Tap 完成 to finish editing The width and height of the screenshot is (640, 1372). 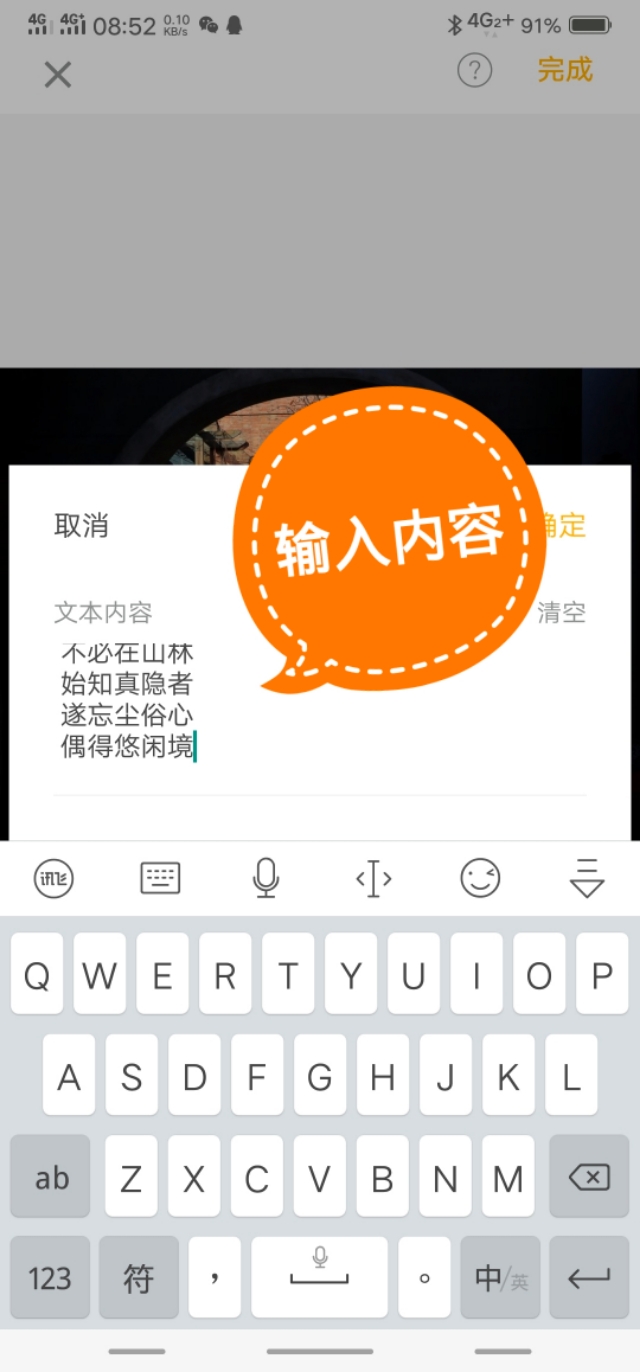(565, 70)
